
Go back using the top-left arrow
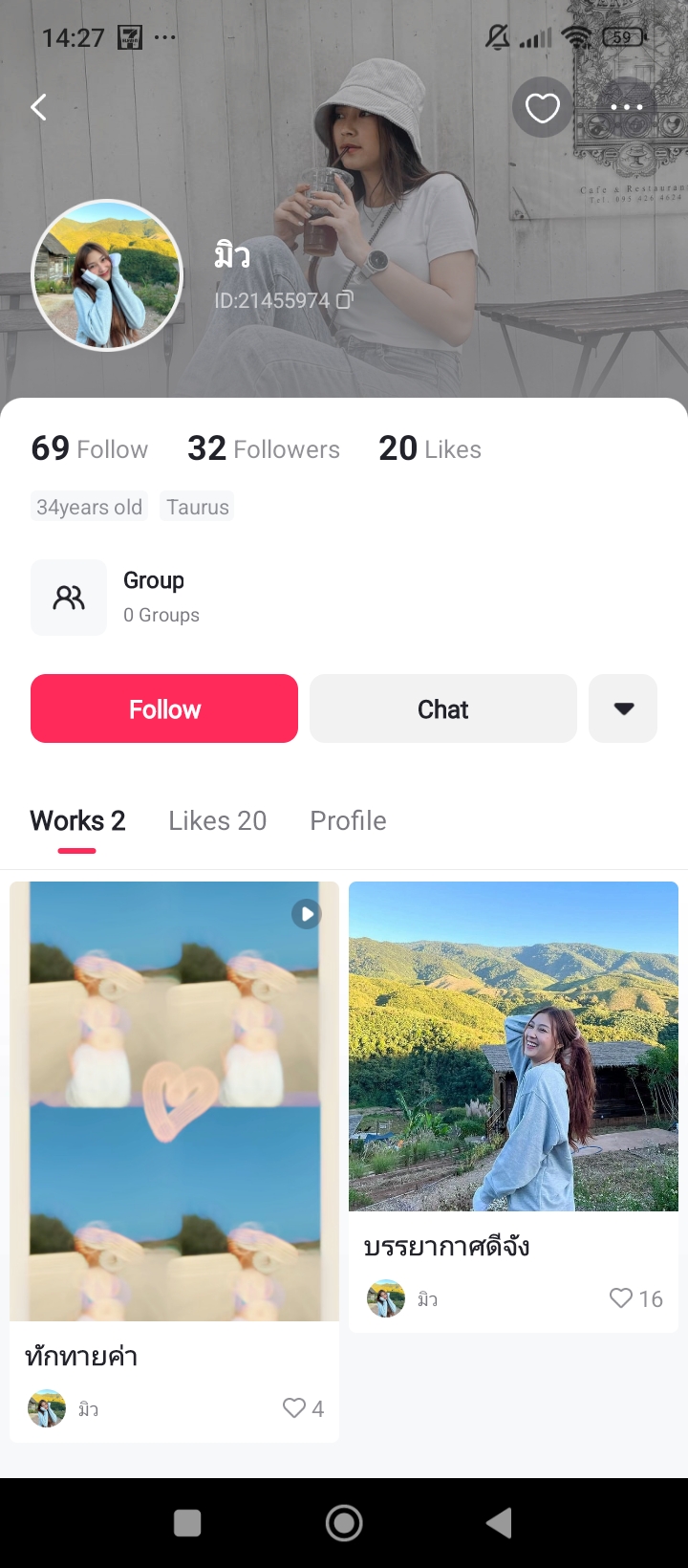39,107
